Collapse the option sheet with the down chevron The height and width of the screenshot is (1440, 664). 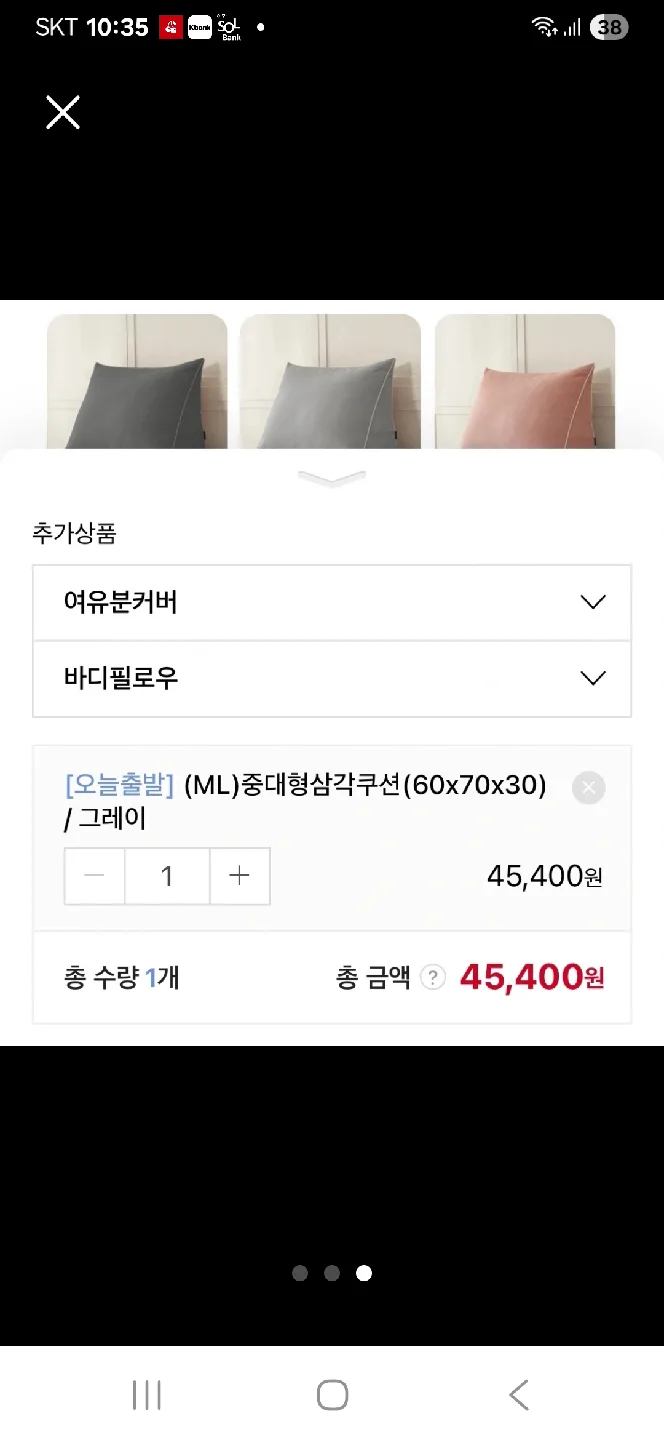(x=332, y=480)
